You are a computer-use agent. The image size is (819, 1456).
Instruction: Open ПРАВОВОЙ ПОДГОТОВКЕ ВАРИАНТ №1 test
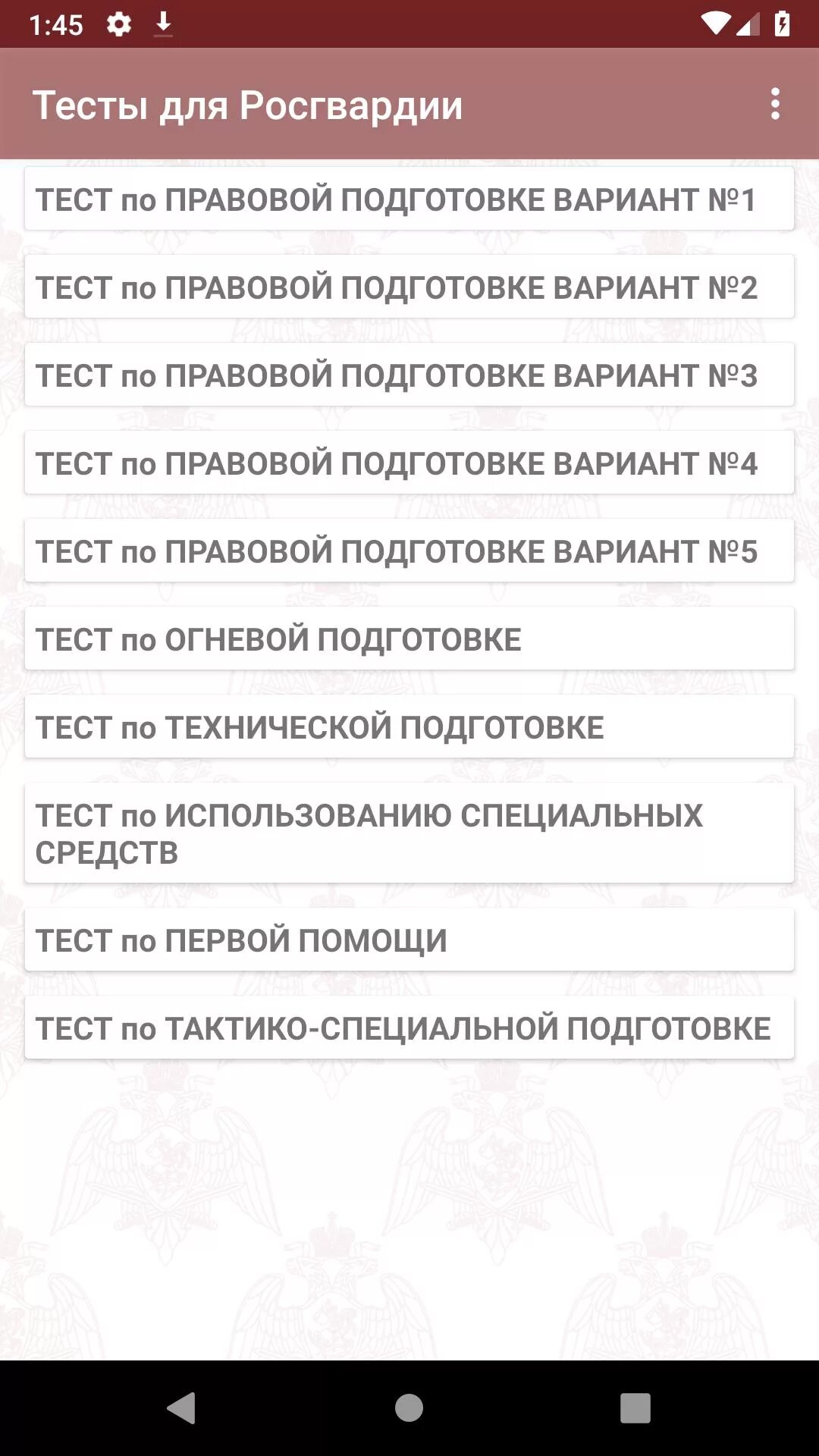tap(409, 199)
